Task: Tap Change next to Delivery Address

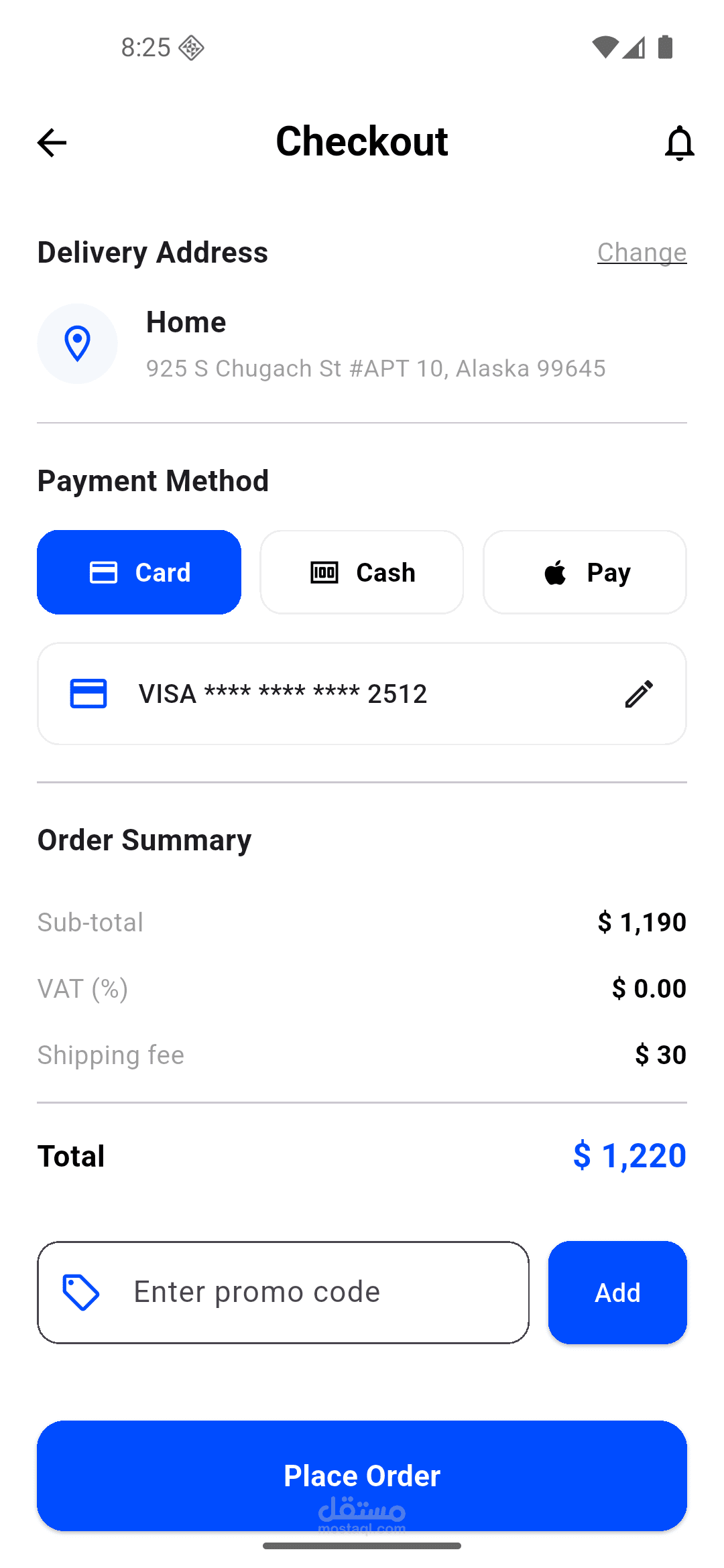Action: pyautogui.click(x=642, y=253)
